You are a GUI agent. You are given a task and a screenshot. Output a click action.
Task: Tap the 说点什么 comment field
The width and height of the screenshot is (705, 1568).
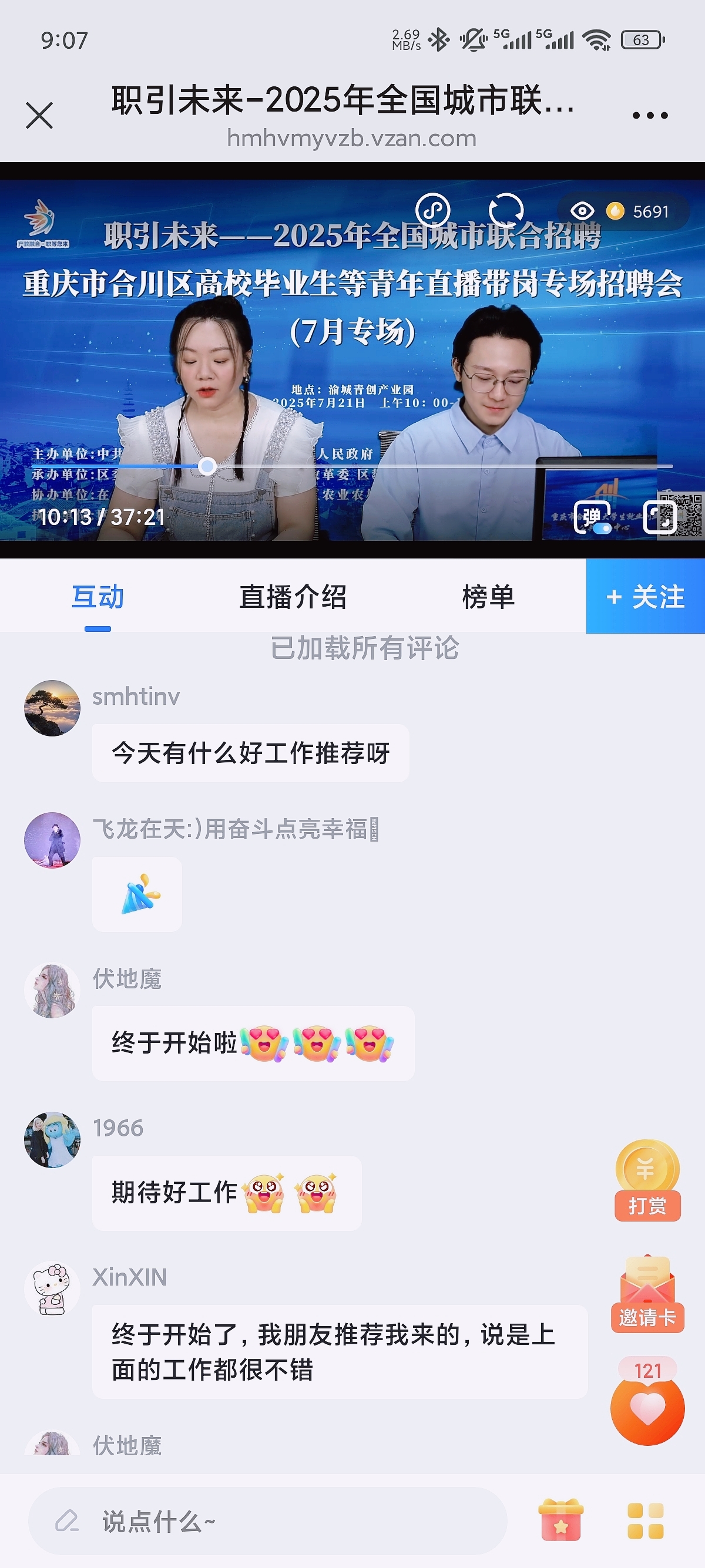[x=267, y=1521]
